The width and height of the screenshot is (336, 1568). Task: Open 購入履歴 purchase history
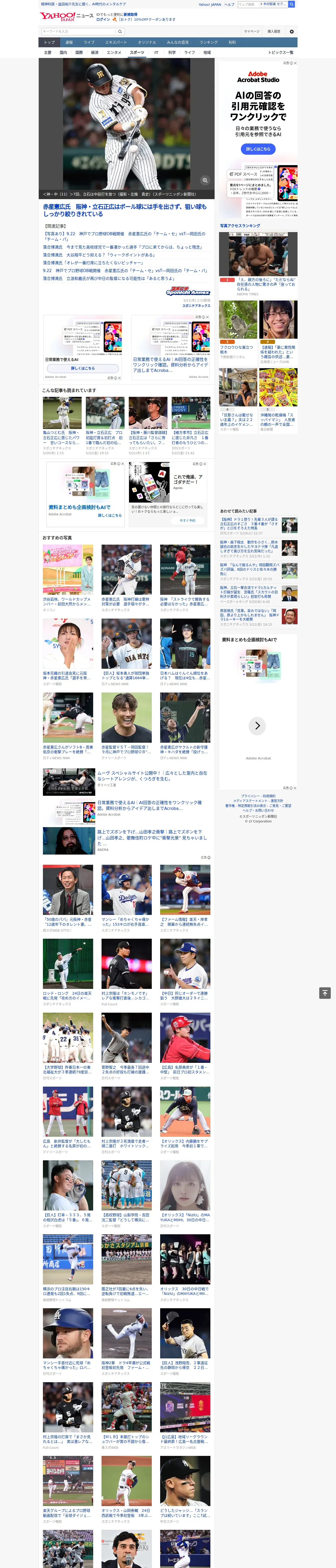pyautogui.click(x=274, y=31)
